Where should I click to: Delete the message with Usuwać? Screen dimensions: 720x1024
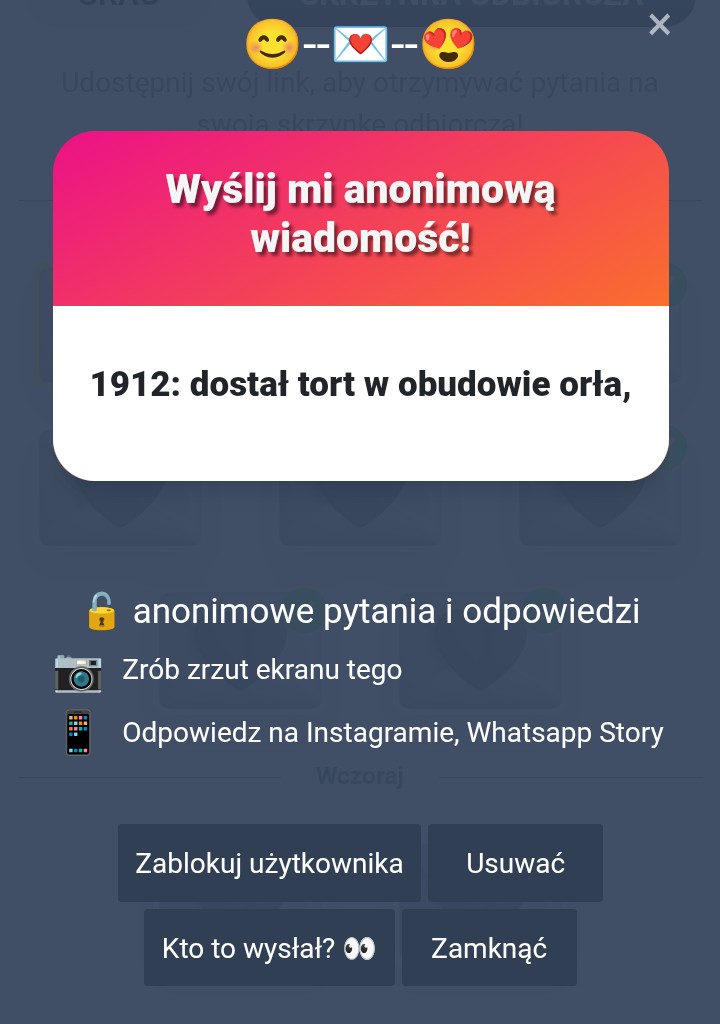[x=515, y=863]
